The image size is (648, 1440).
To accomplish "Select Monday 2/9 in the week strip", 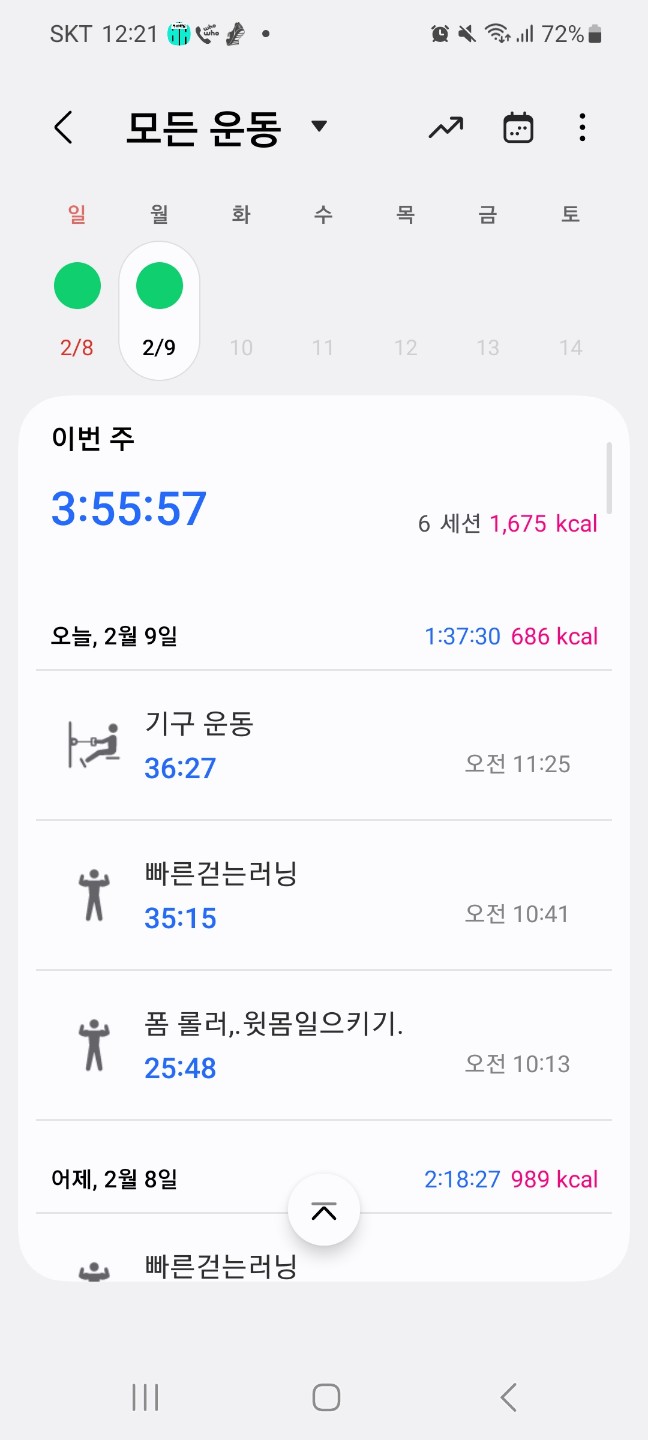I will tap(159, 310).
